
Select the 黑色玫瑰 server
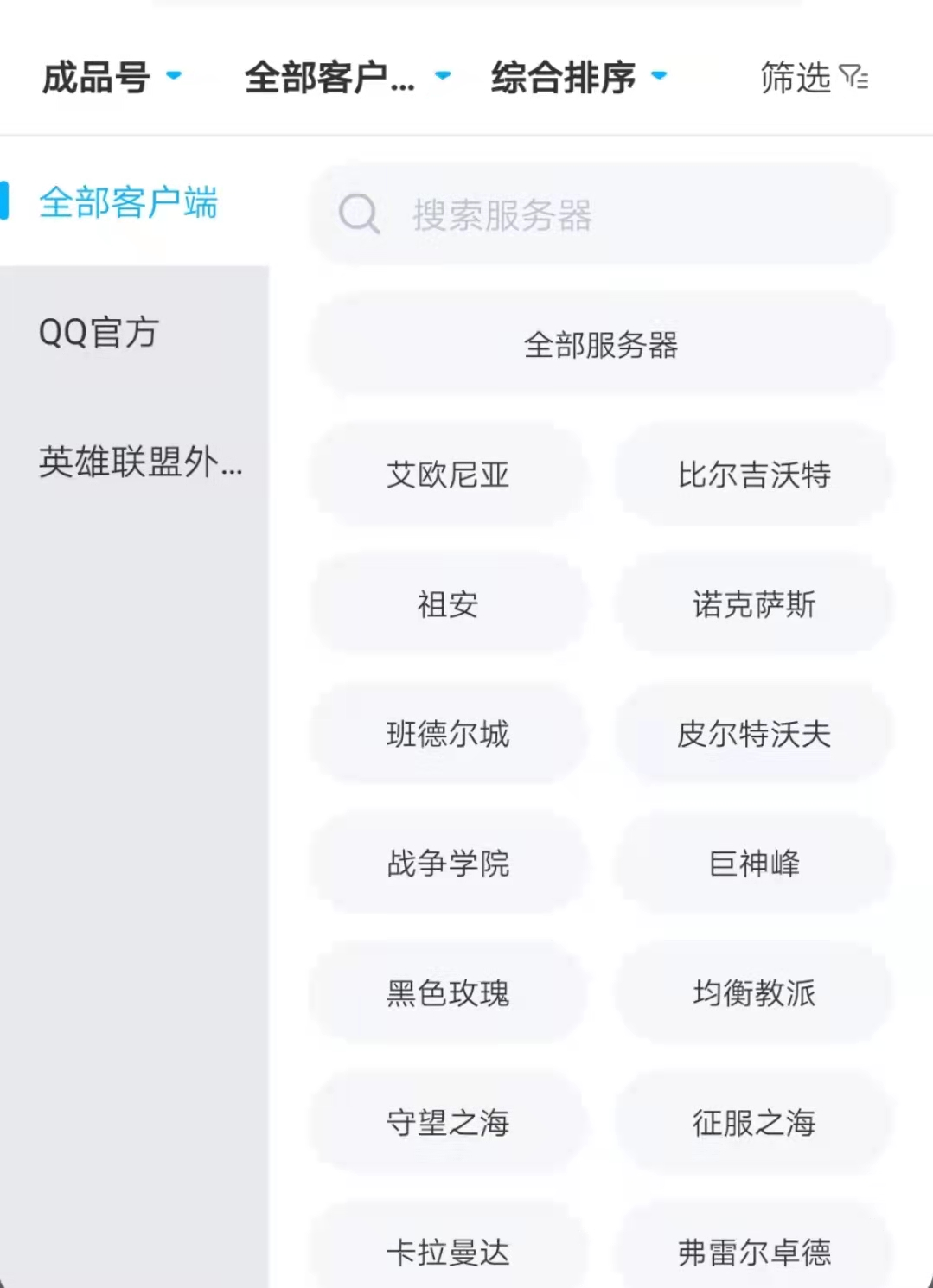click(x=448, y=993)
